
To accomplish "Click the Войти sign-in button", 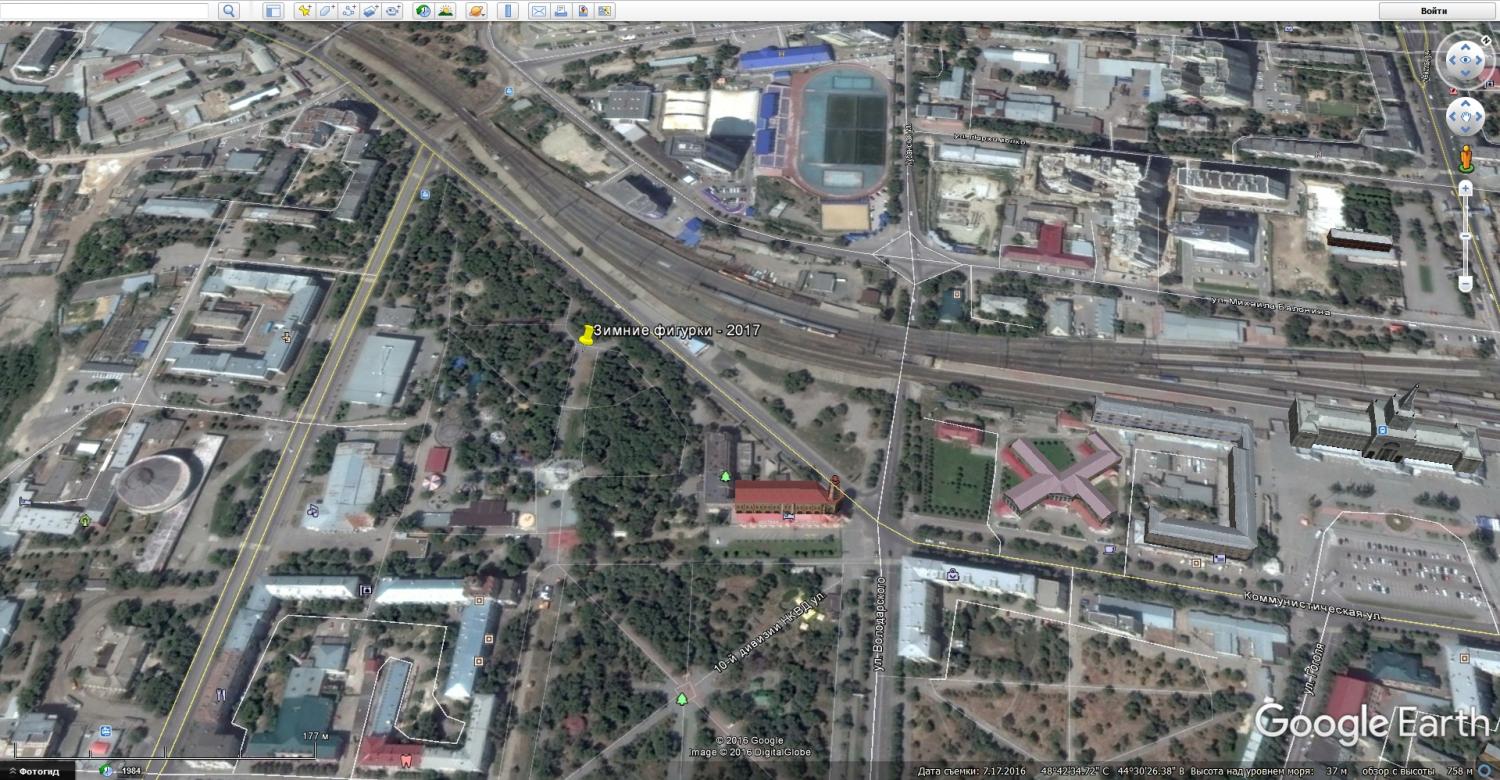I will click(1433, 10).
